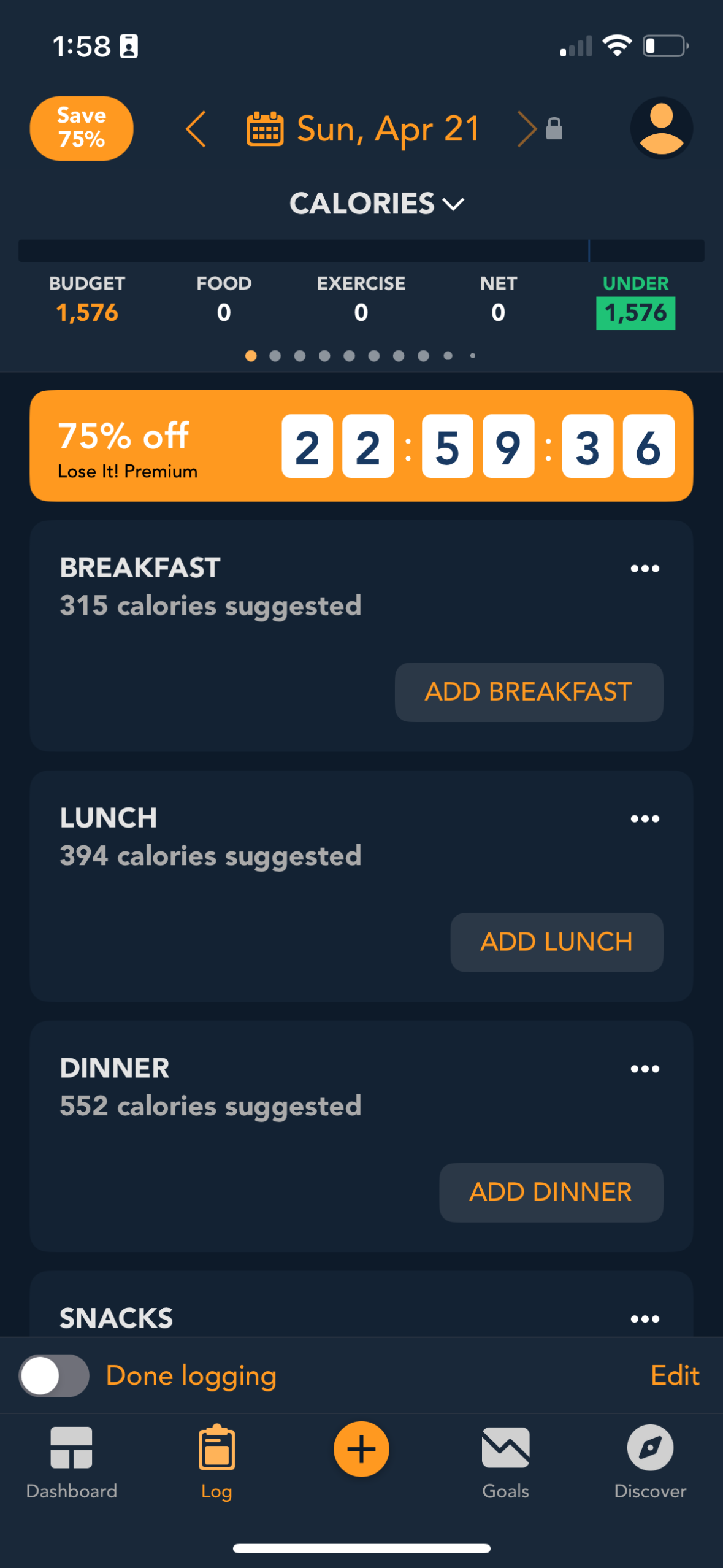Open the Calories dropdown
This screenshot has width=723, height=1568.
[x=377, y=203]
